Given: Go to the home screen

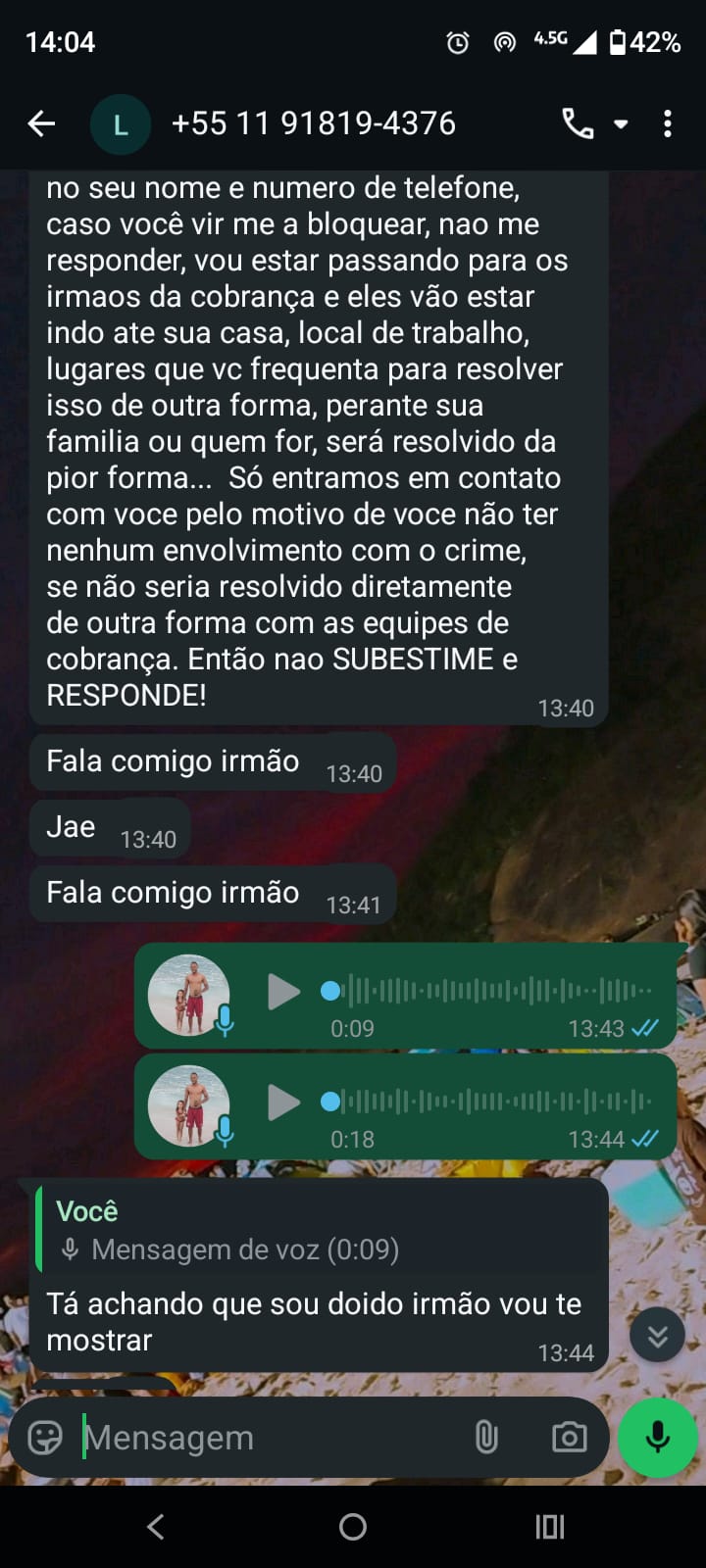Looking at the screenshot, I should click(353, 1526).
